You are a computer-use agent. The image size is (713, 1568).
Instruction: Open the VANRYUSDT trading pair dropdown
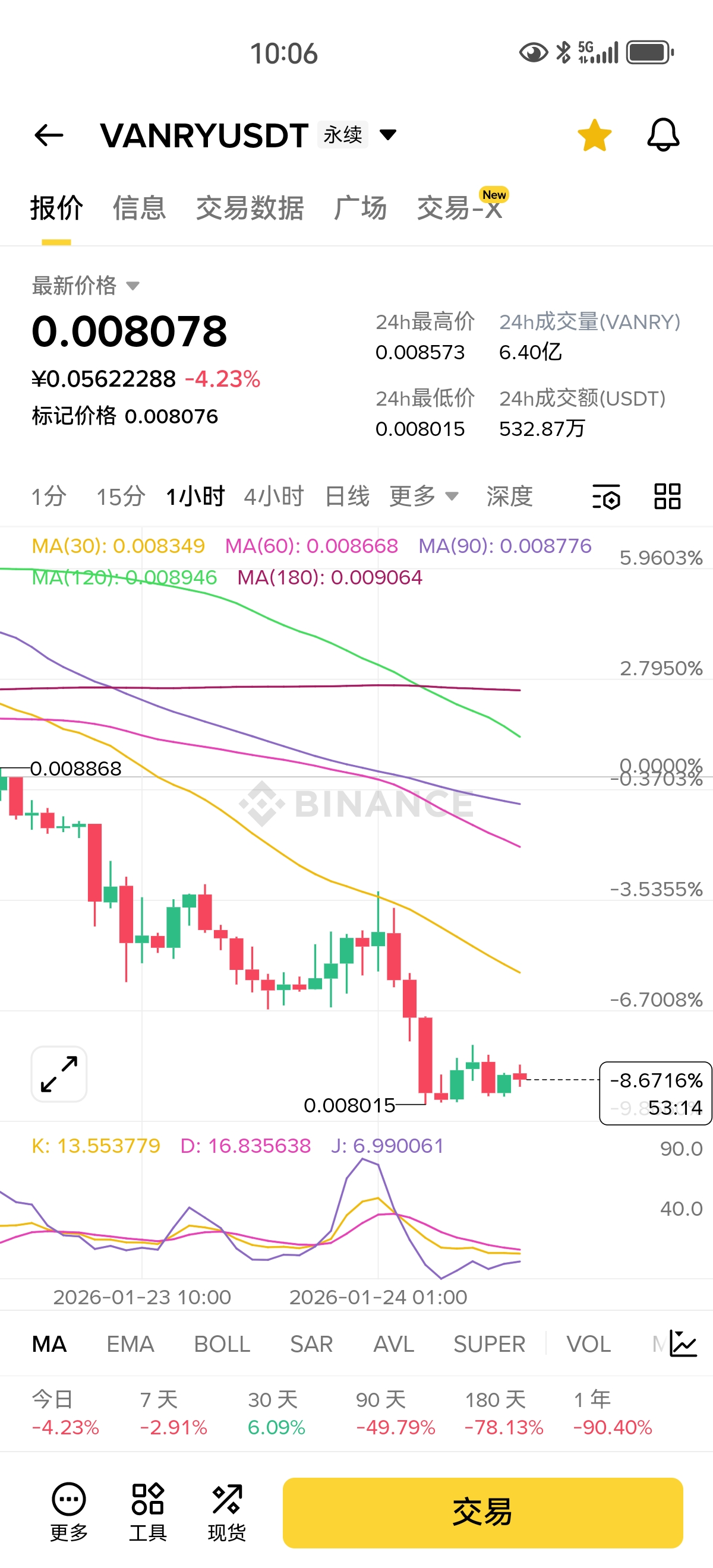tap(388, 134)
